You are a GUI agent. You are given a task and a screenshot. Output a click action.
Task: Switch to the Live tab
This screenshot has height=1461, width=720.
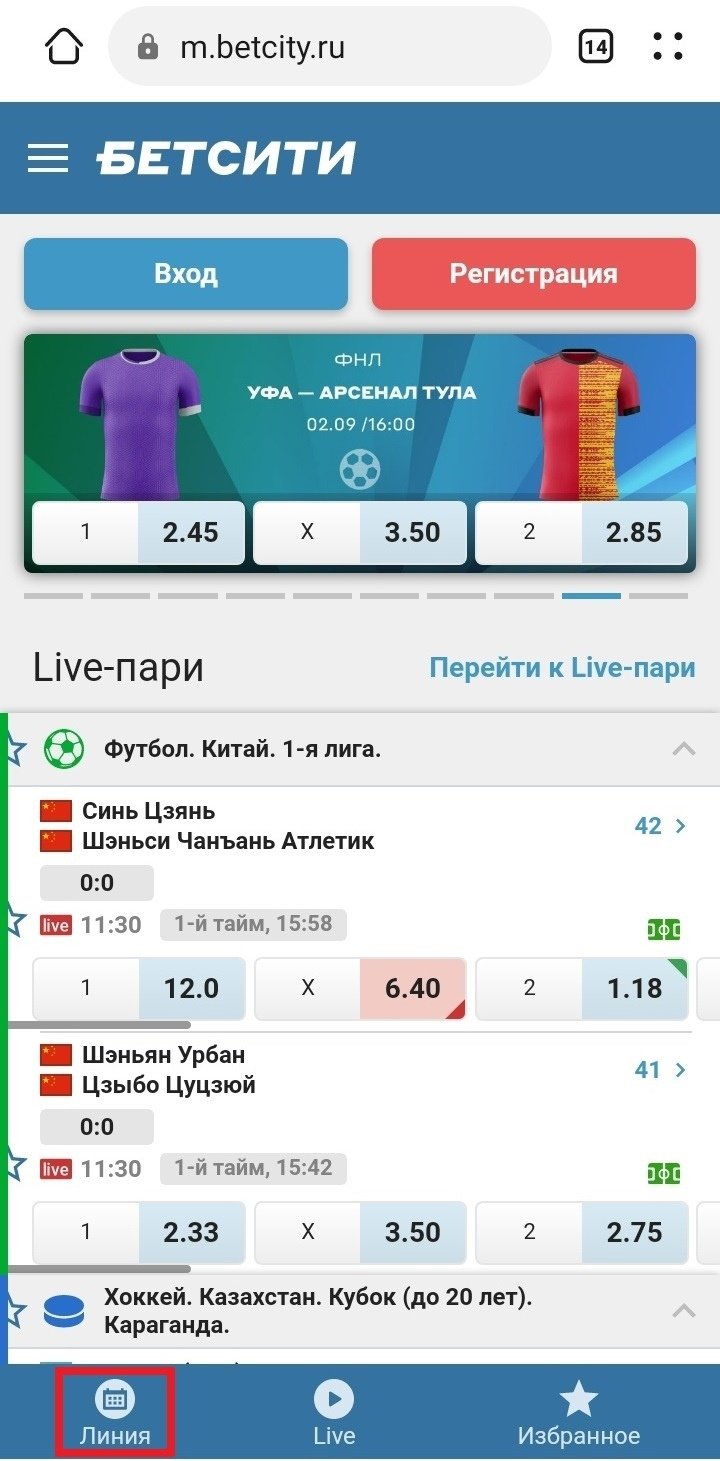334,1413
